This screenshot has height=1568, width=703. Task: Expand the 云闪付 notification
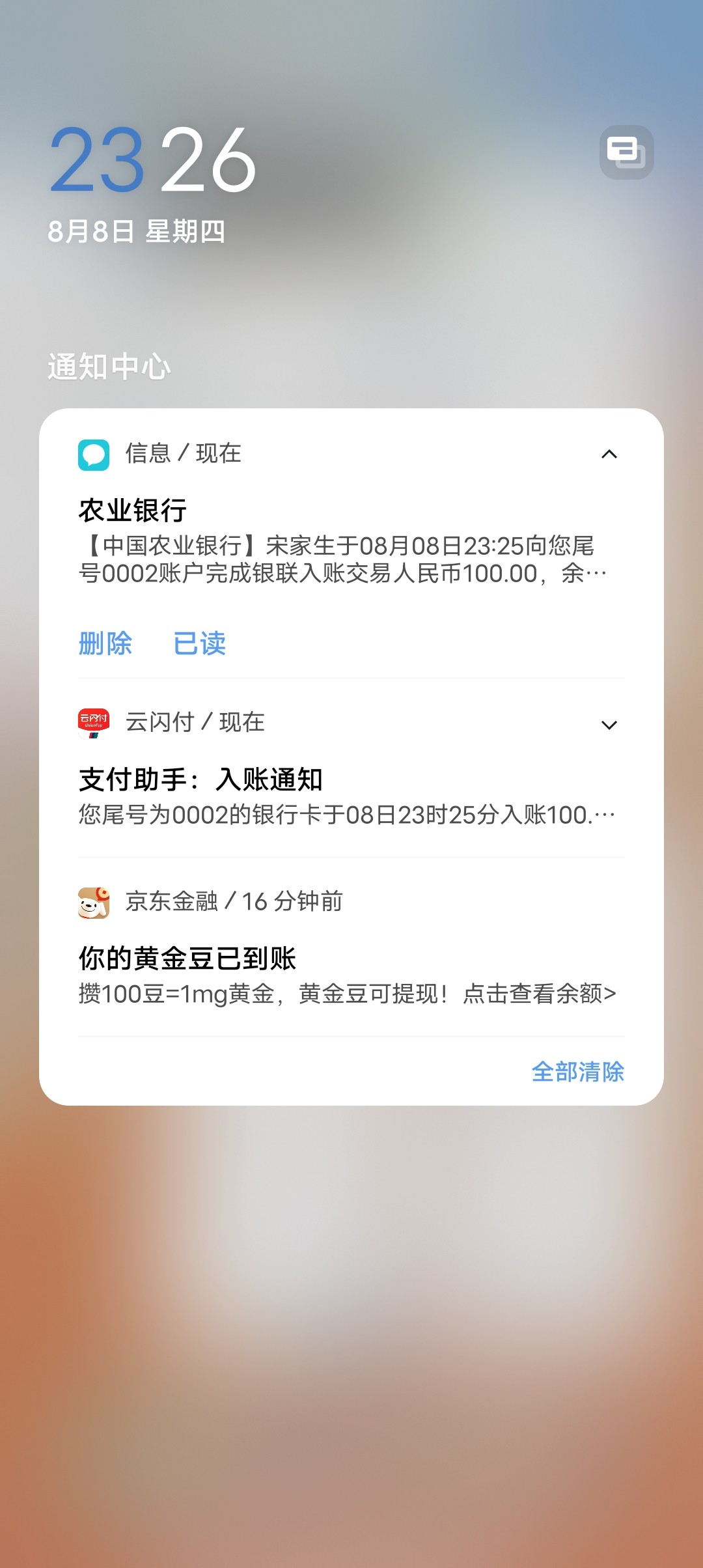point(609,725)
